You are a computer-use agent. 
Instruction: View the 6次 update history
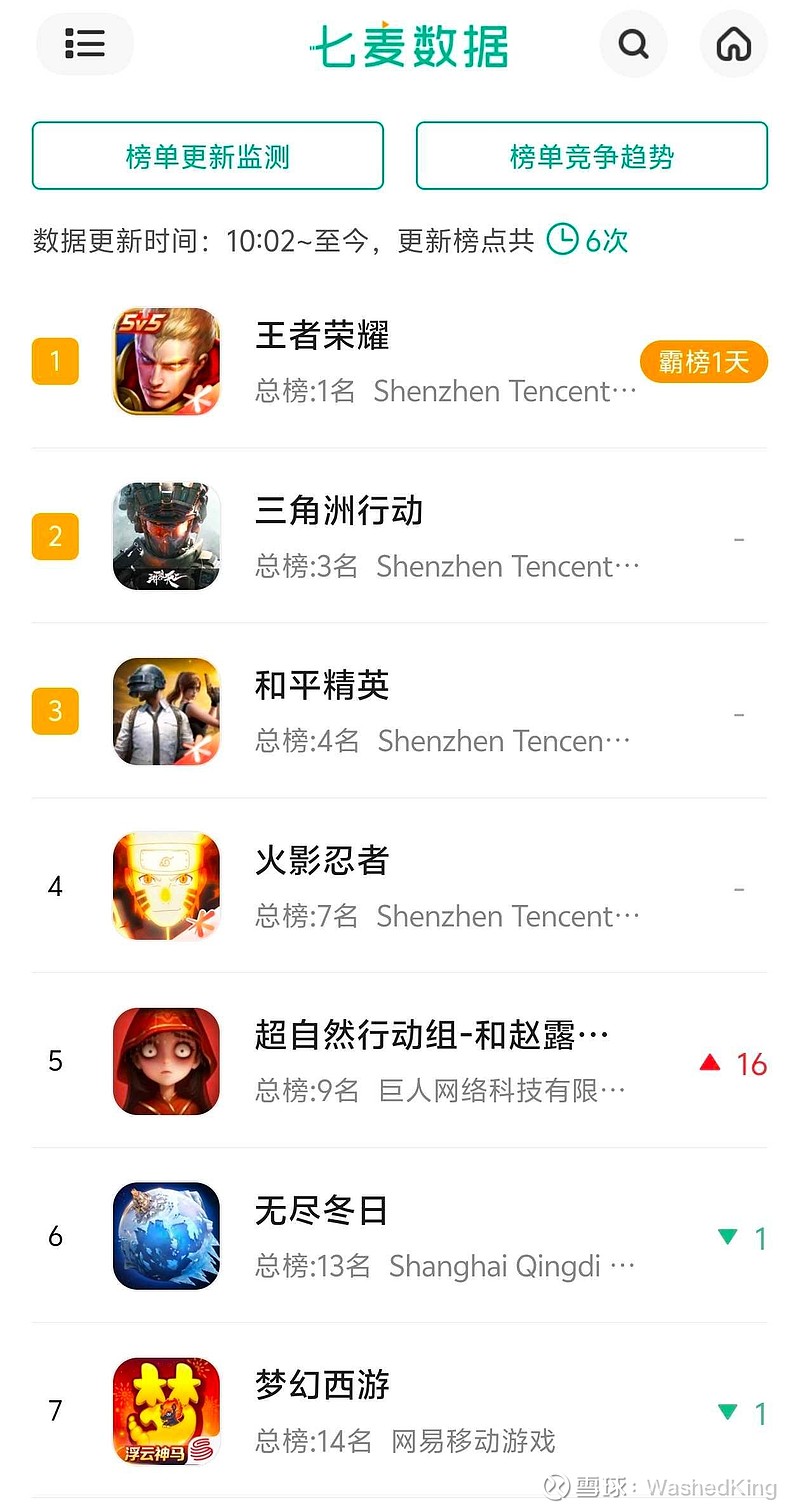pyautogui.click(x=589, y=241)
